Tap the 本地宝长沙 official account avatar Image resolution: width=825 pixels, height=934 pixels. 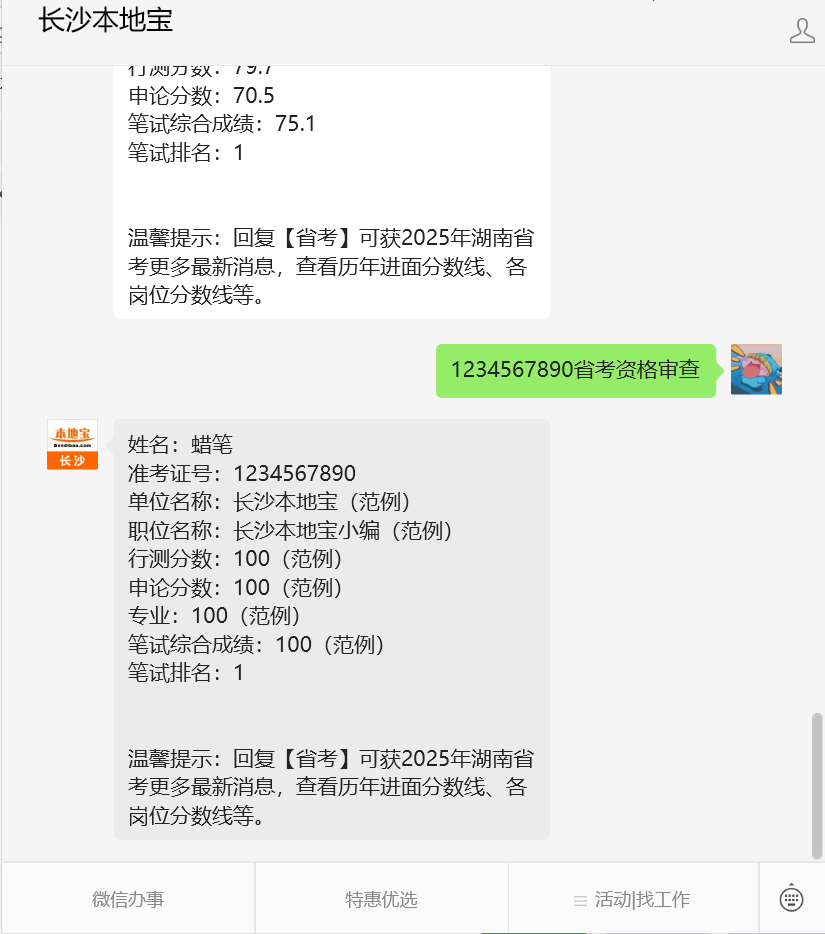pos(72,444)
